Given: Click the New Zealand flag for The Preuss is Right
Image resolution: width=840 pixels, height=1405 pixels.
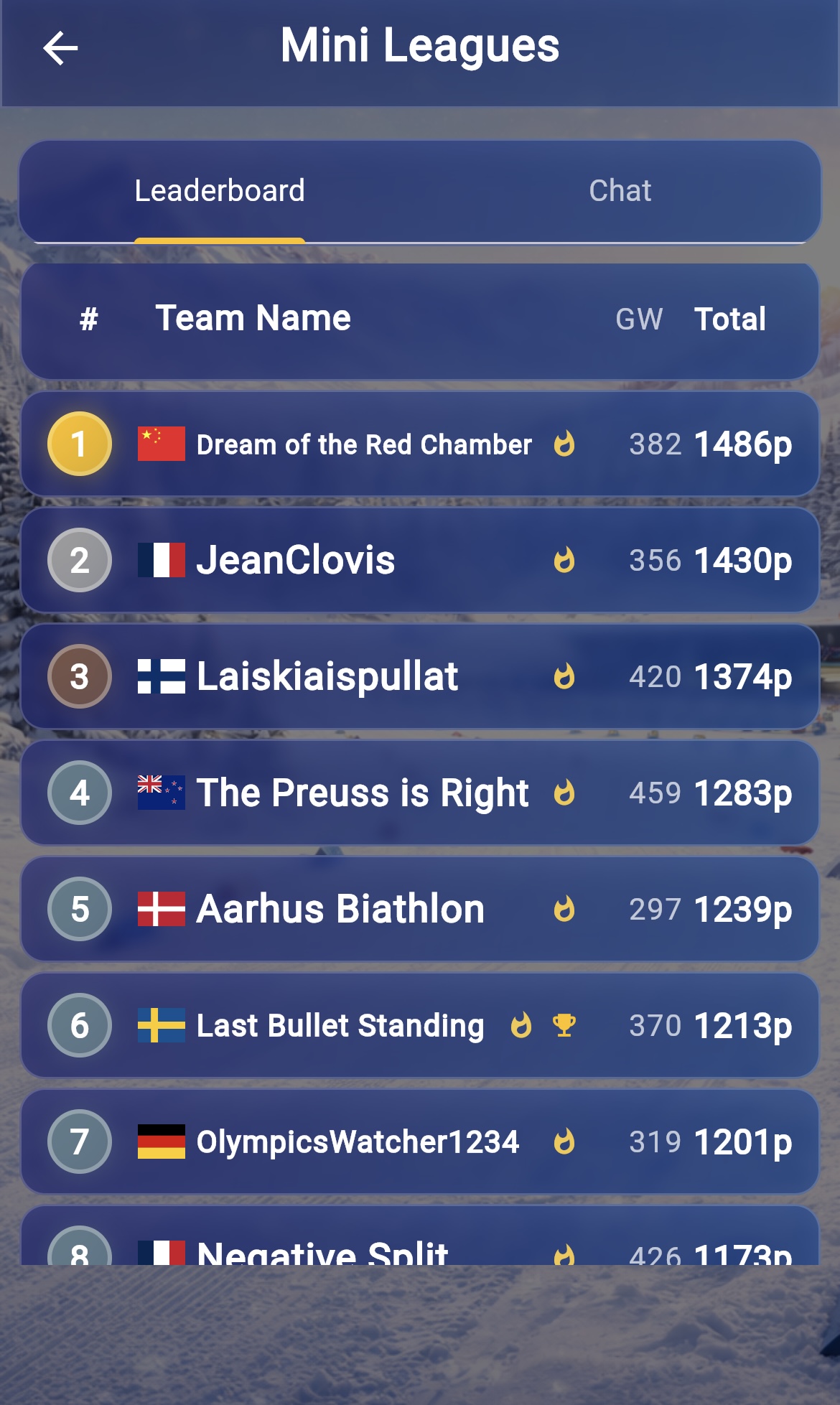Looking at the screenshot, I should [159, 793].
